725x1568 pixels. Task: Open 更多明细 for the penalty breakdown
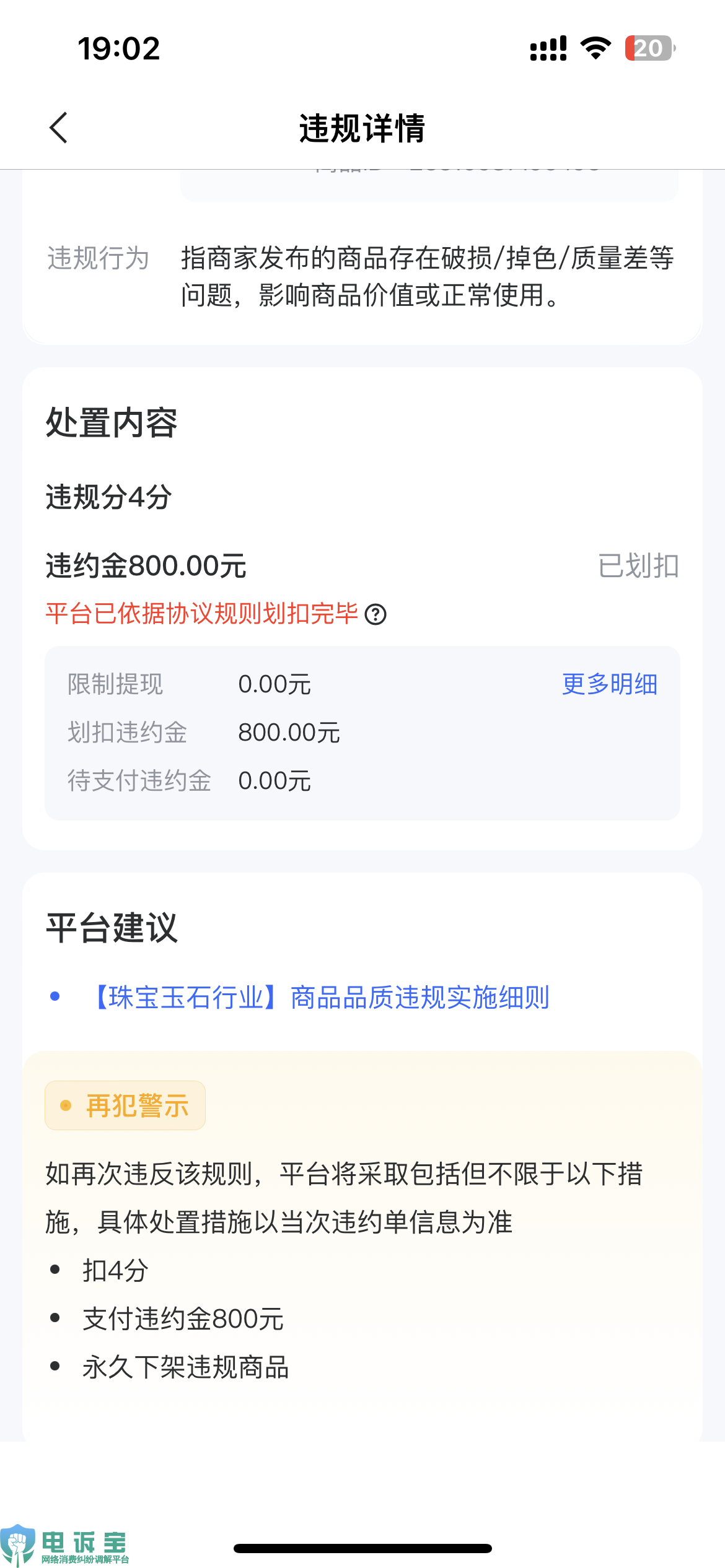click(x=609, y=684)
